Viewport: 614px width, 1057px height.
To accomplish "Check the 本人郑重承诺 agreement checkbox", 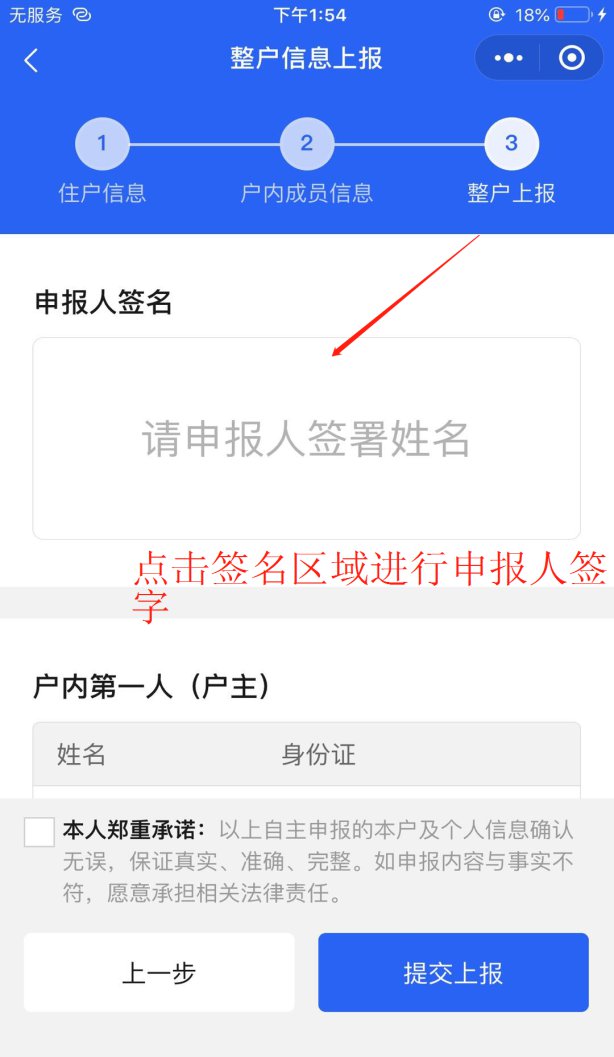I will (x=40, y=831).
